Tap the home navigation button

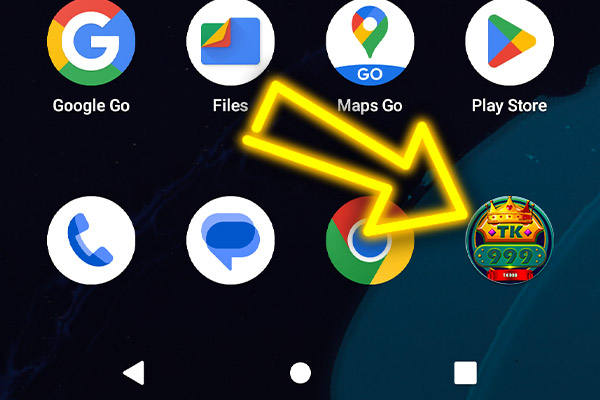[x=300, y=373]
